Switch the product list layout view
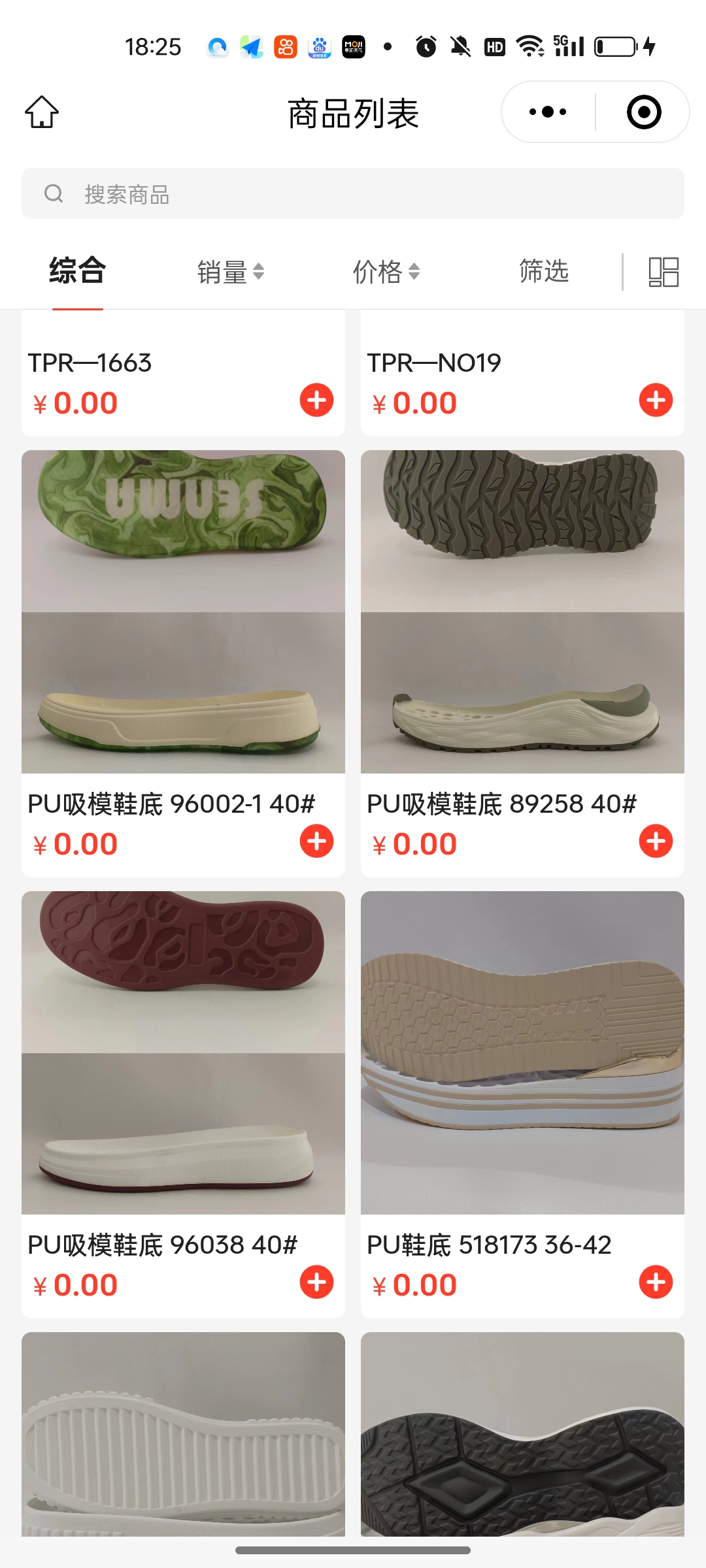The width and height of the screenshot is (706, 1568). coord(663,272)
